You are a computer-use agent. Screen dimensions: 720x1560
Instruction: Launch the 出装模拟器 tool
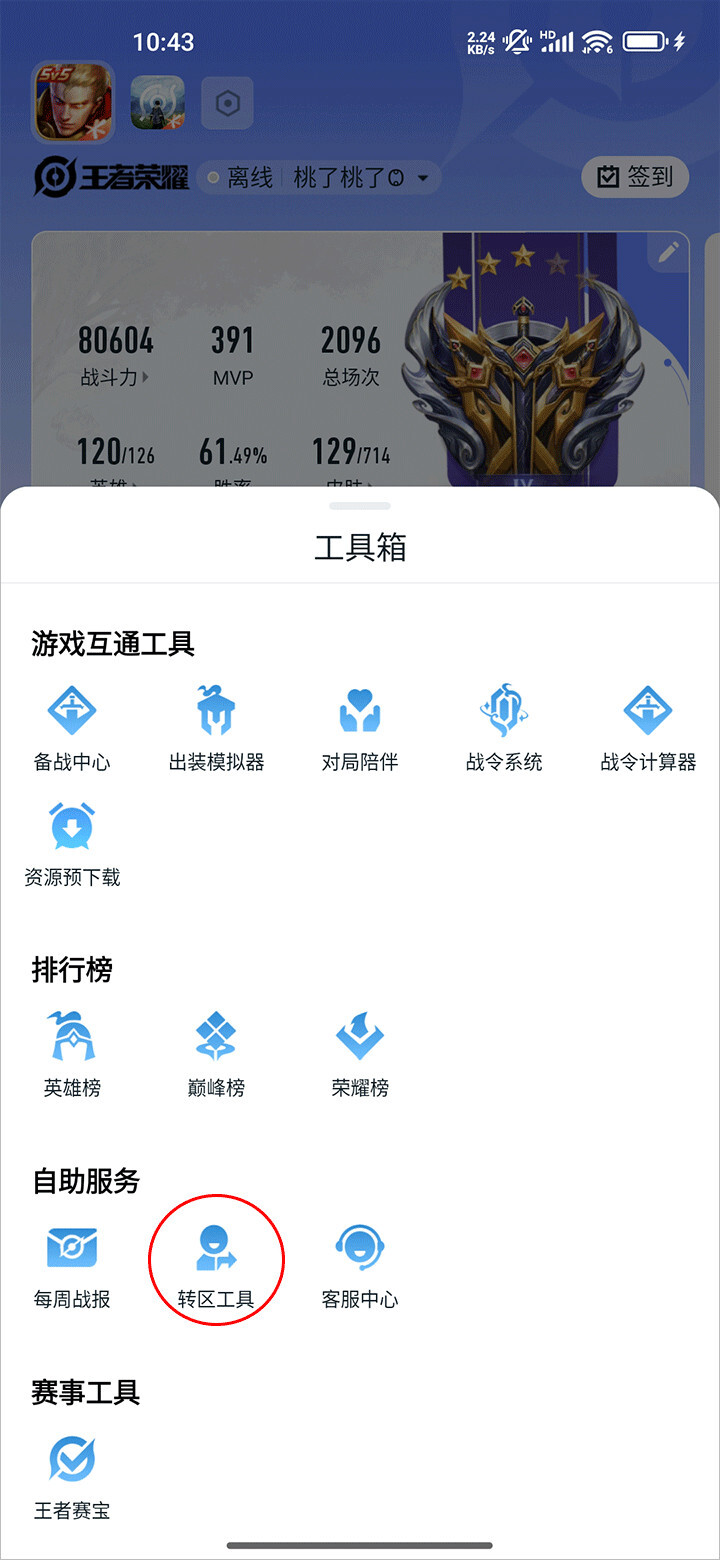(x=216, y=728)
